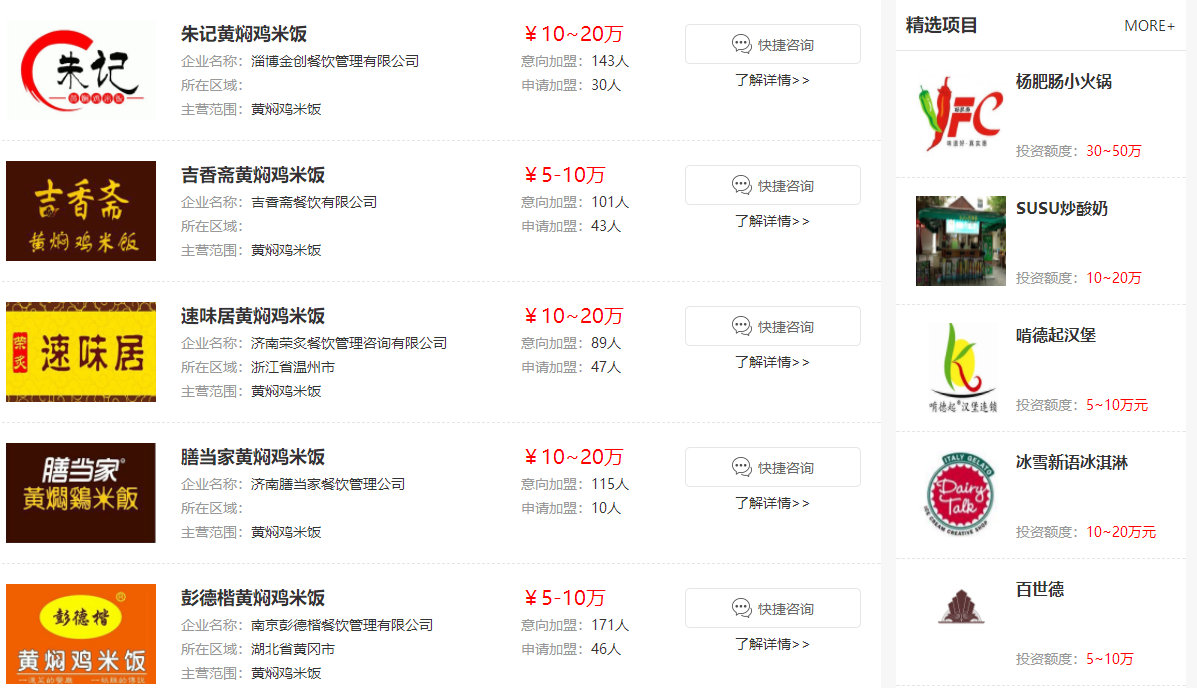View the 百世德 project
Screen dimensions: 1197x688
pos(1039,590)
